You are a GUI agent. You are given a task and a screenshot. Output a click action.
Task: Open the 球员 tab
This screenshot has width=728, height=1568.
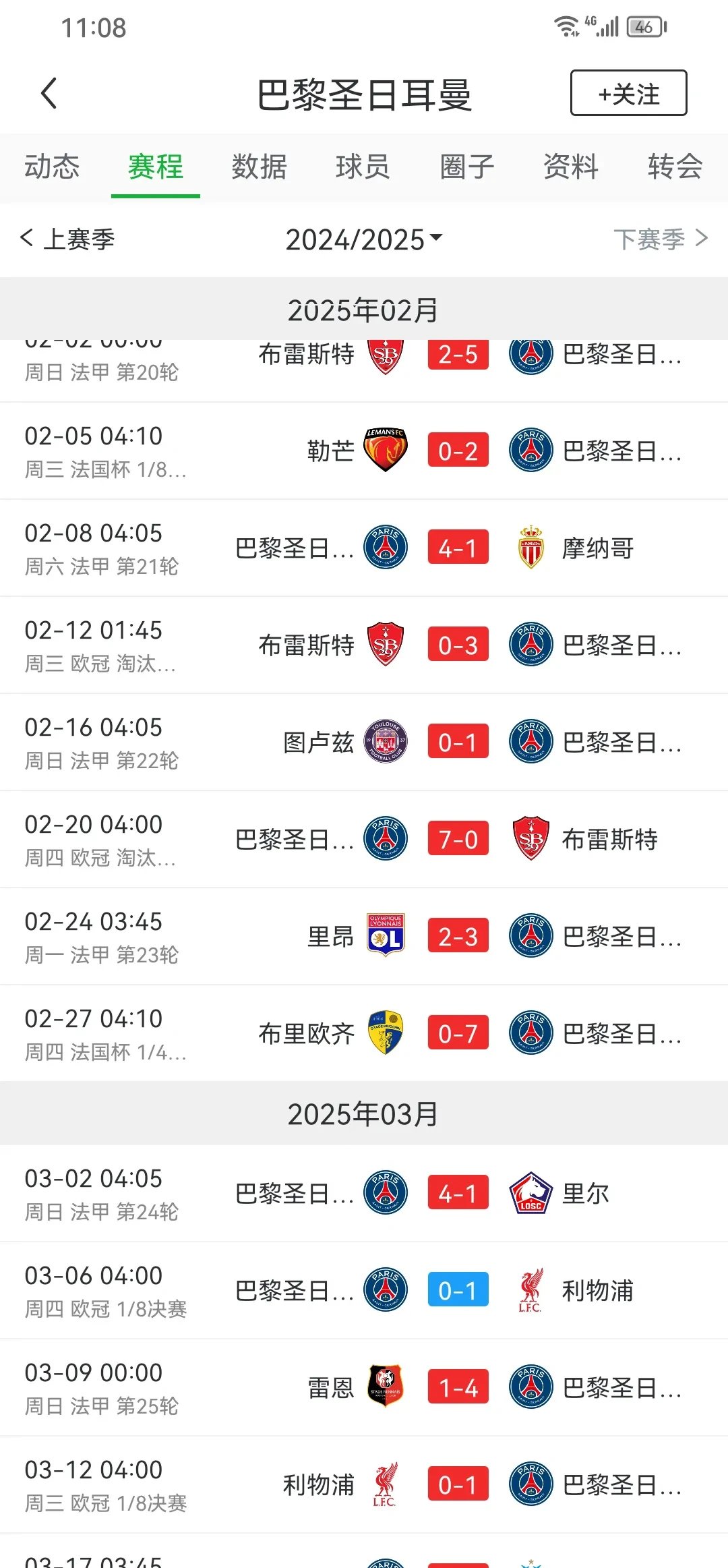click(363, 167)
